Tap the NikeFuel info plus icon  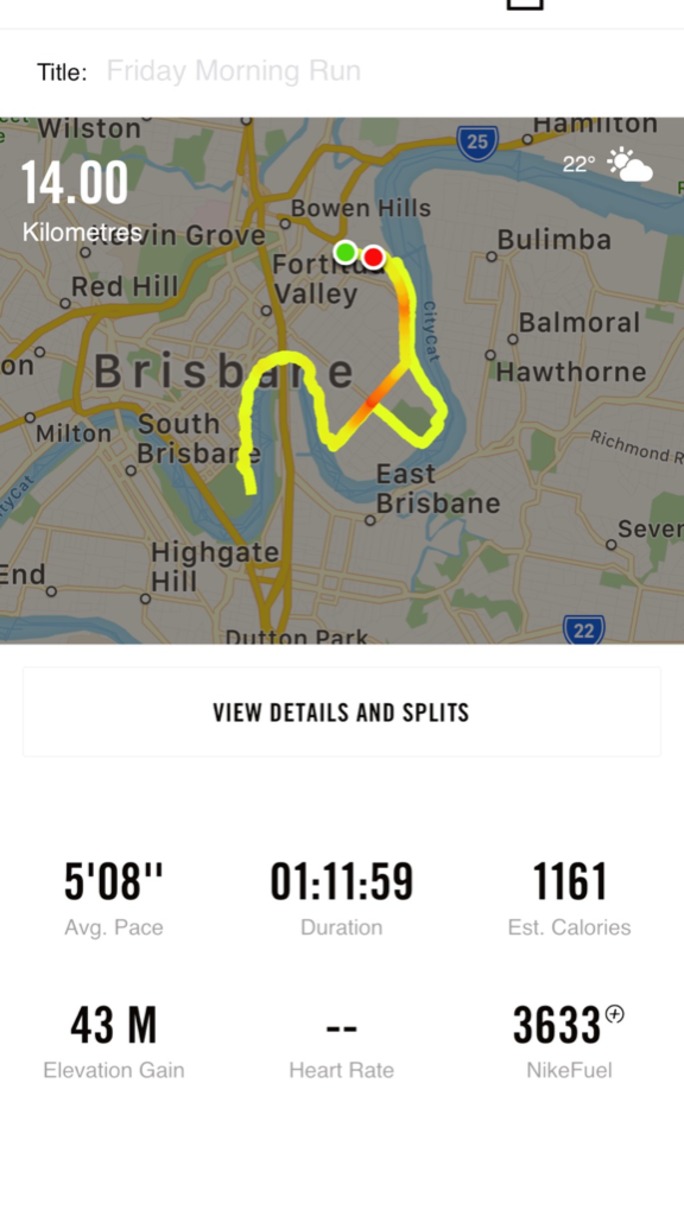click(615, 1014)
